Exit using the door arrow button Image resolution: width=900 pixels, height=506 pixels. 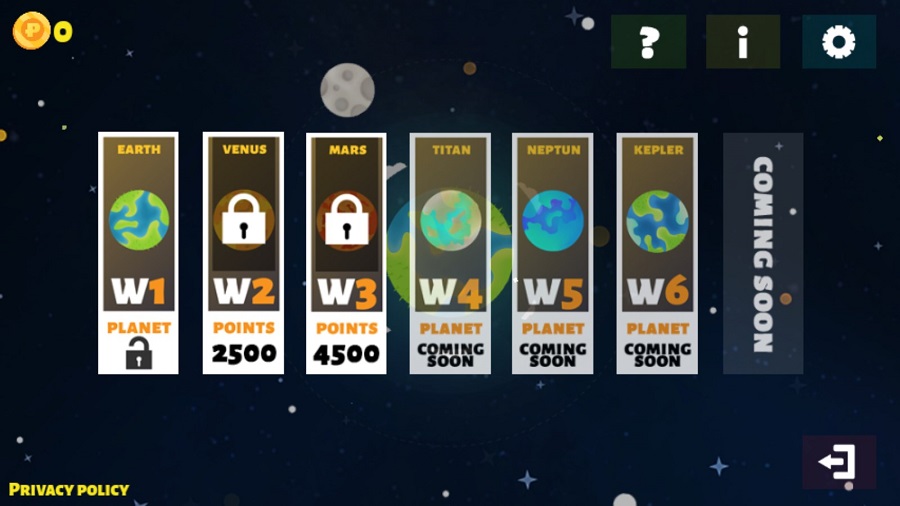coord(838,462)
